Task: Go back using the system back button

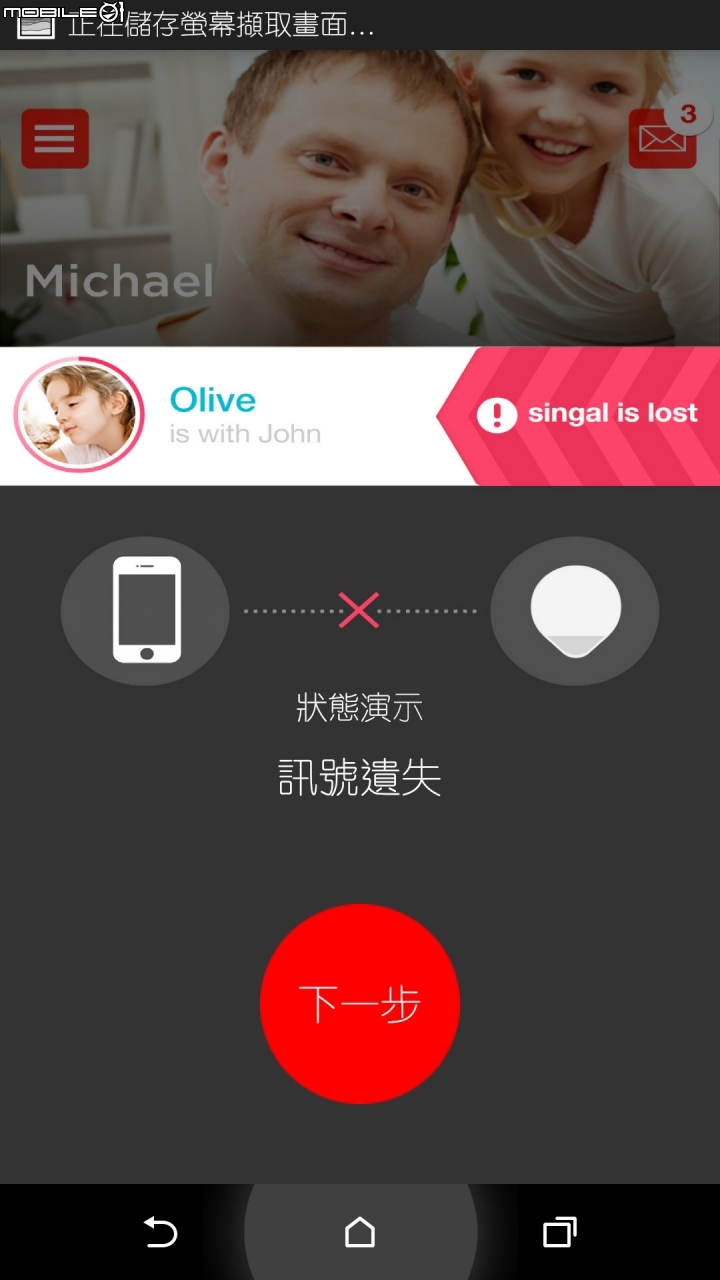Action: 160,1232
